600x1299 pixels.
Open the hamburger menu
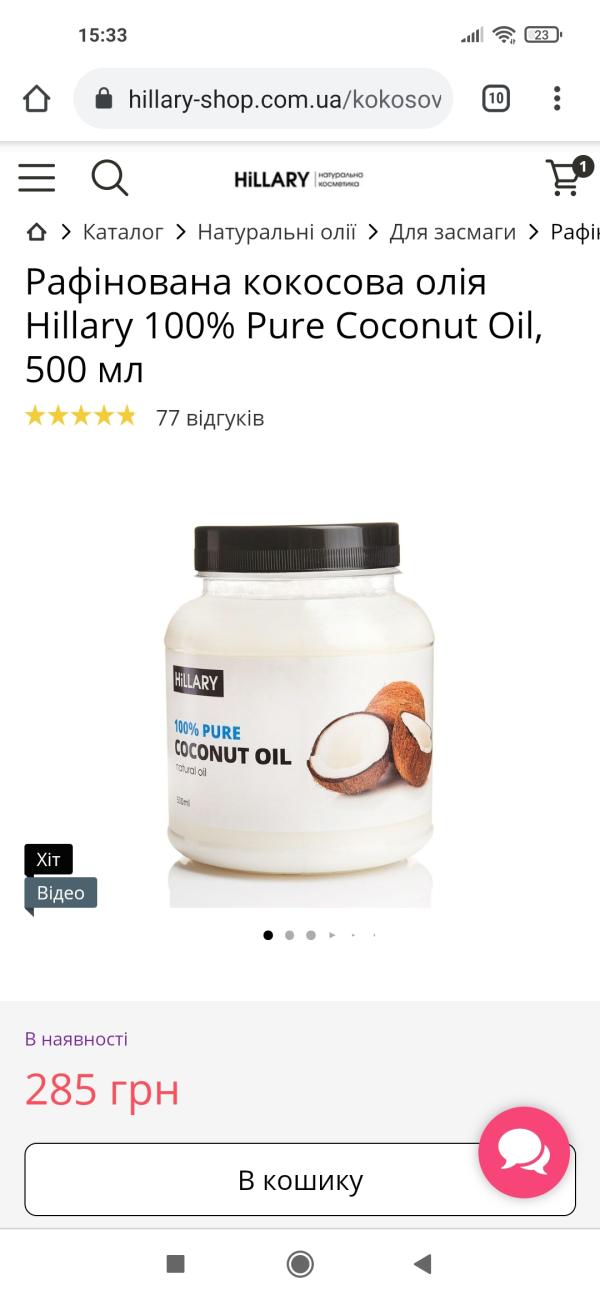(37, 178)
